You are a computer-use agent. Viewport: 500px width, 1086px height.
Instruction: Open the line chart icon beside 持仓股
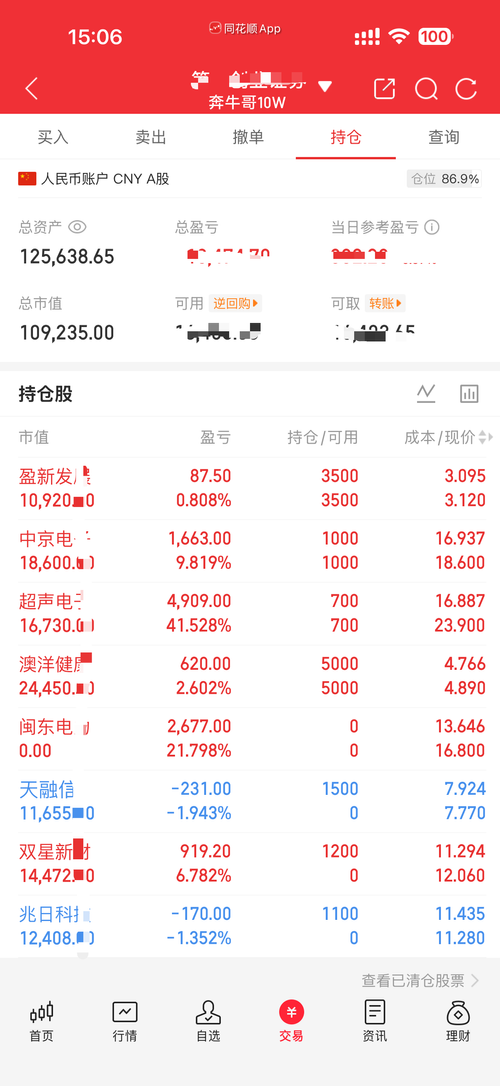tap(426, 393)
